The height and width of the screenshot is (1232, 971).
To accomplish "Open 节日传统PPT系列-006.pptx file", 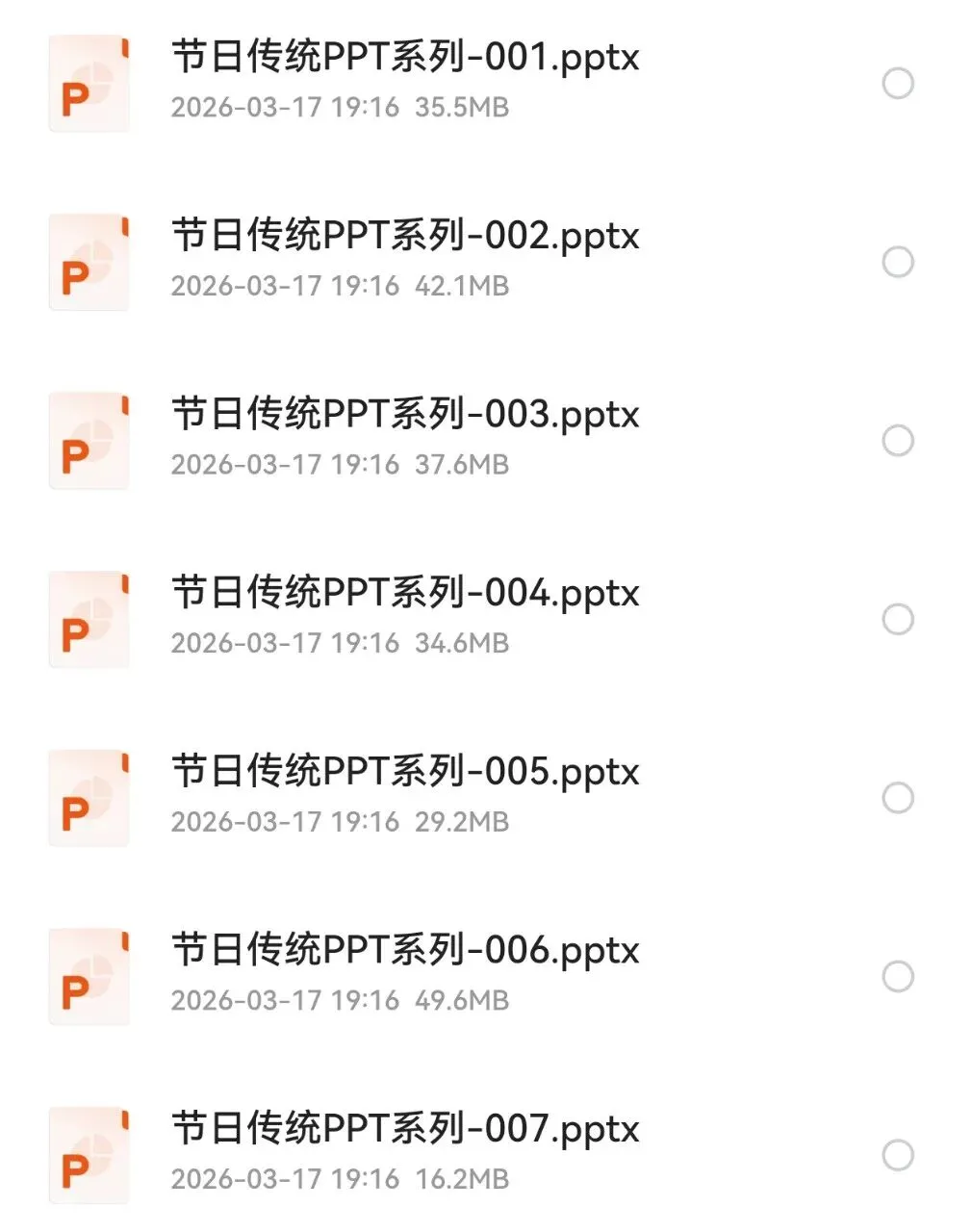I will 404,951.
